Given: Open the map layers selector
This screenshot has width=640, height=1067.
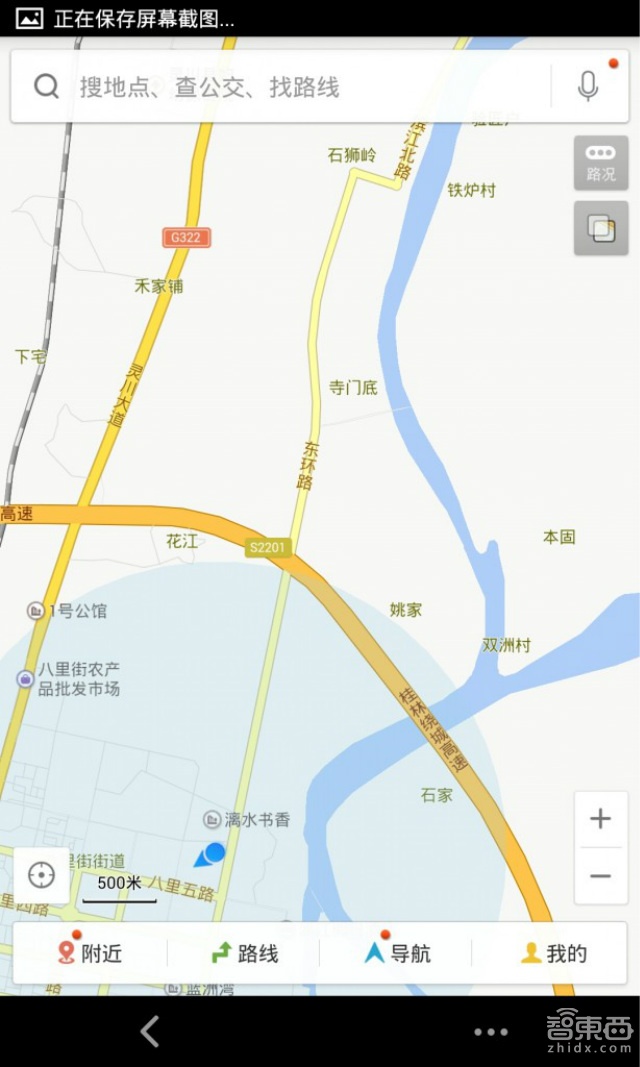Looking at the screenshot, I should coord(600,229).
